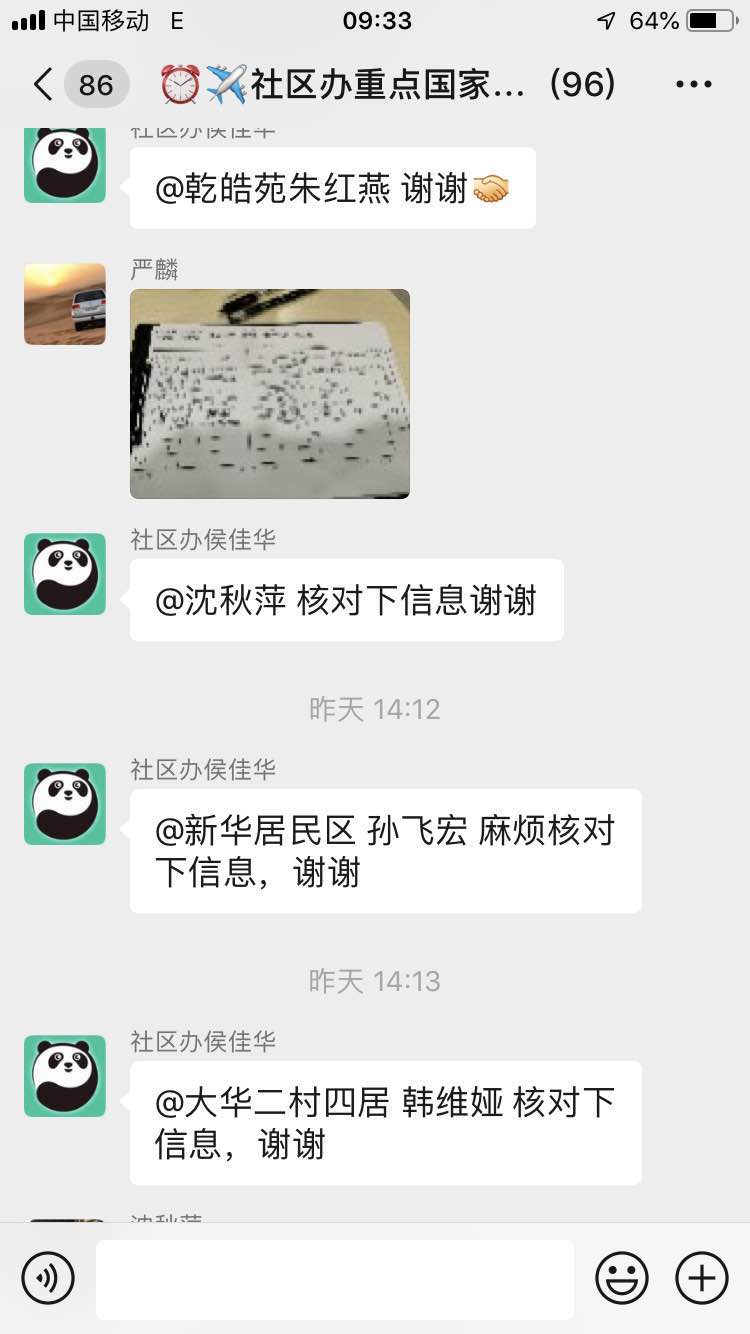Open the plus attachment menu
750x1334 pixels.
pos(701,1278)
